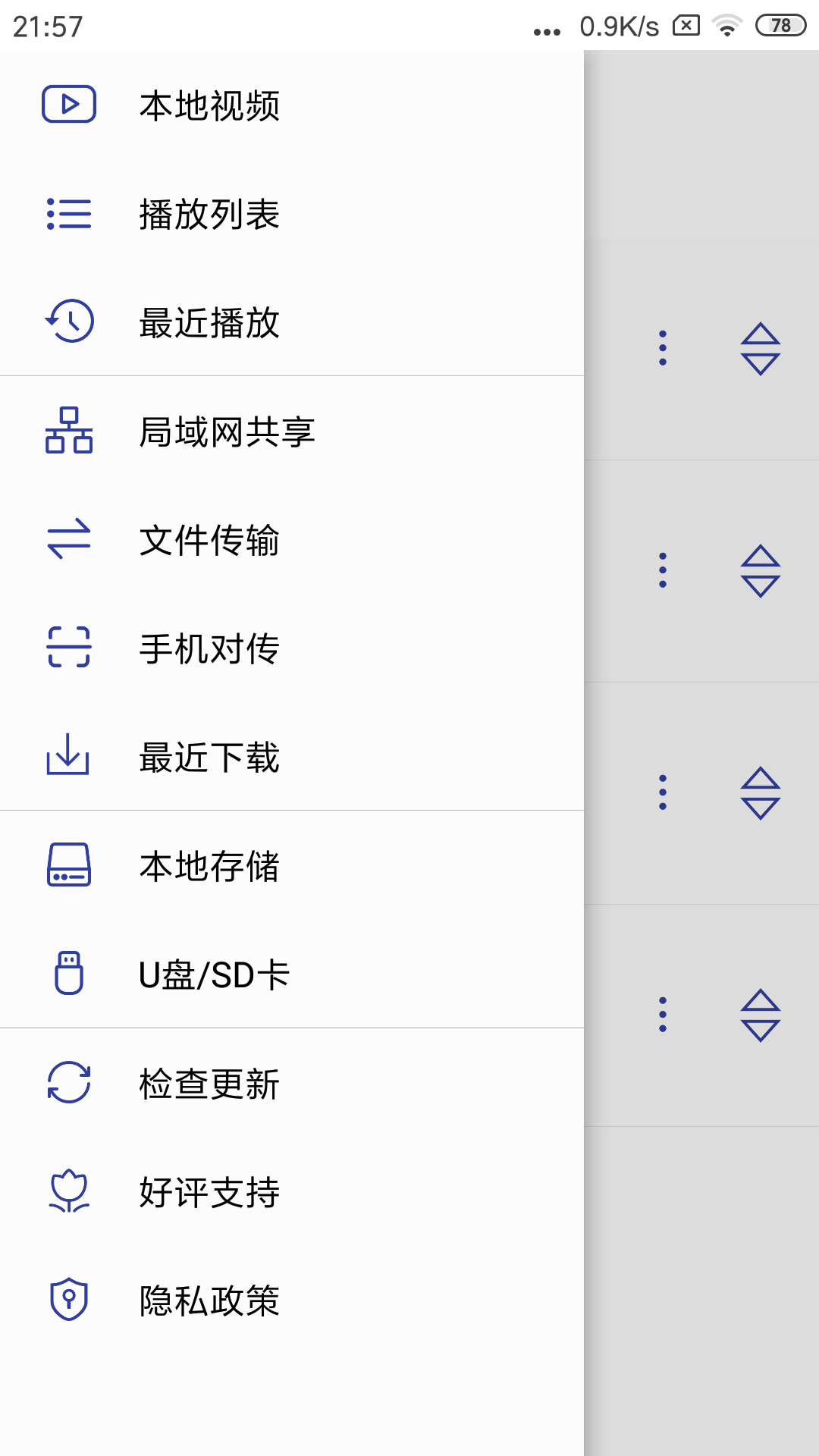The width and height of the screenshot is (819, 1456).
Task: Select the 好评支持 rate support entry
Action: click(209, 1193)
